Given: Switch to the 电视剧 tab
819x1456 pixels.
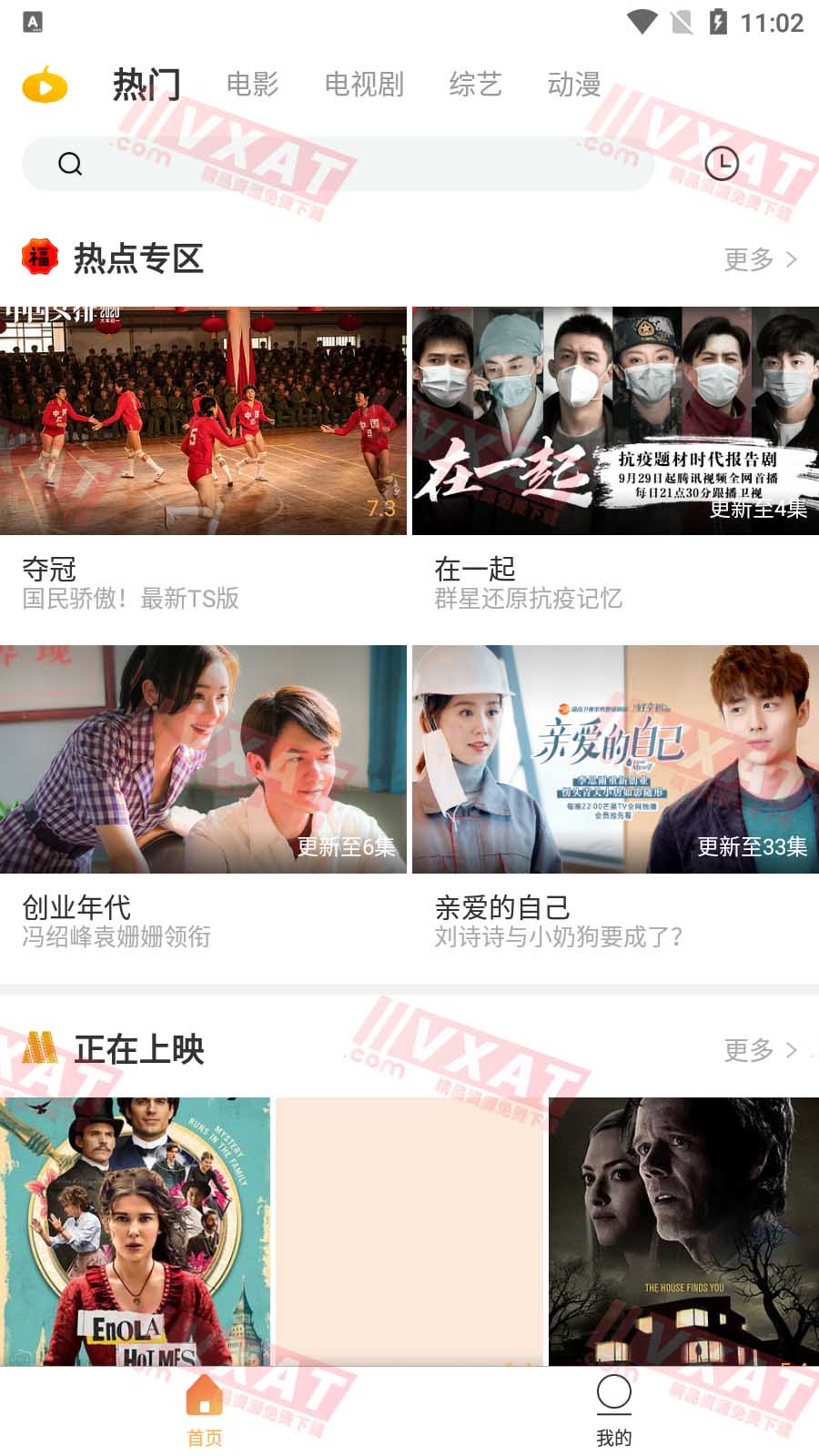Looking at the screenshot, I should (363, 86).
